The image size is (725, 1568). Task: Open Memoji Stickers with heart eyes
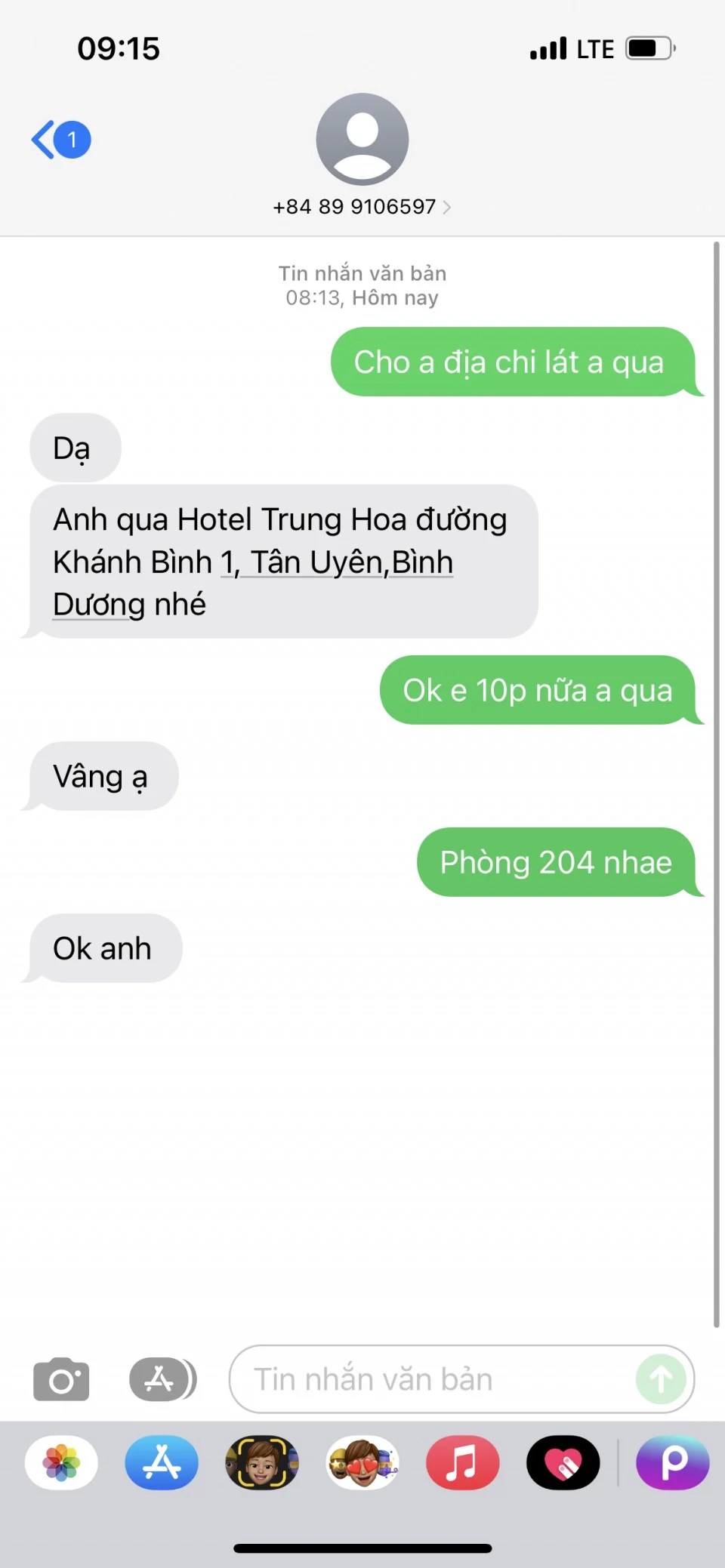[x=362, y=1462]
